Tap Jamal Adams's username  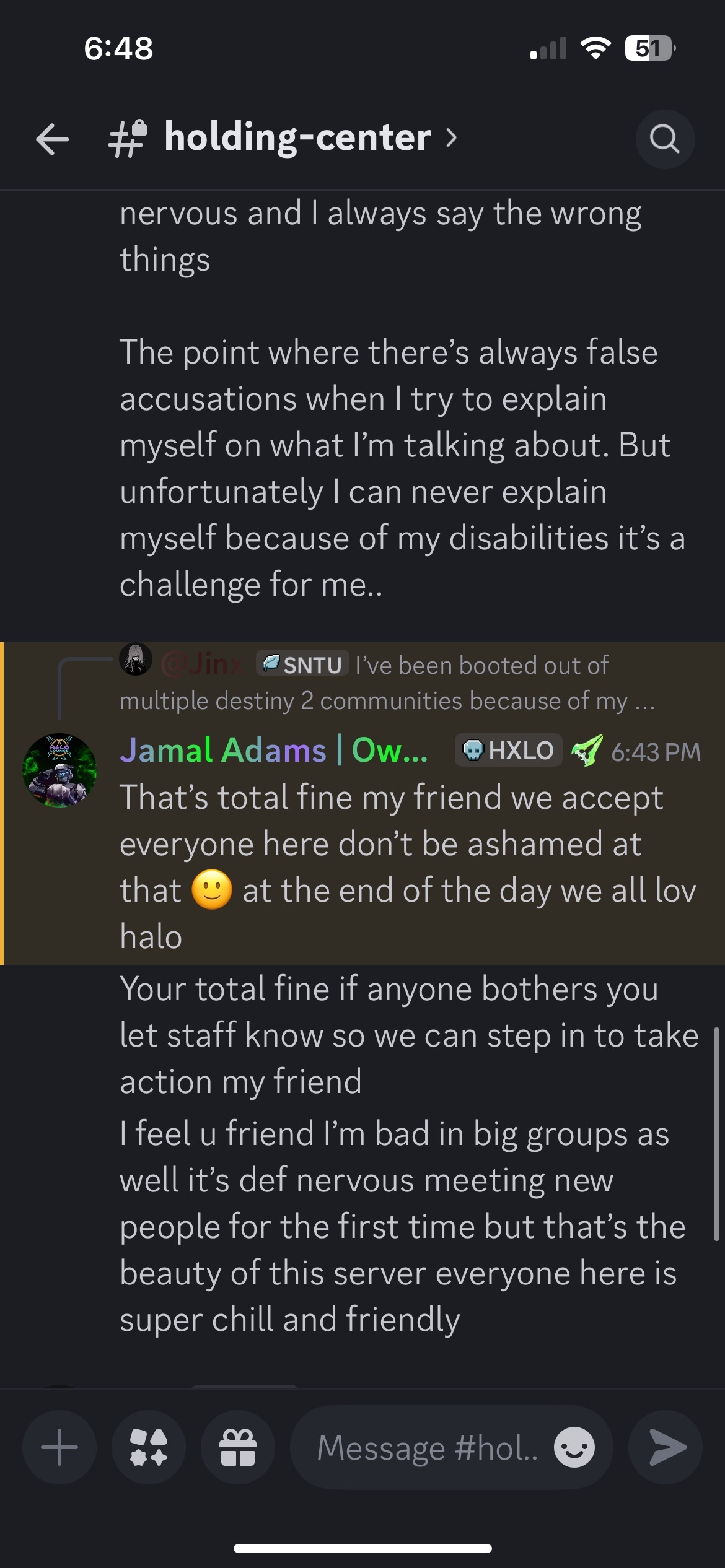click(273, 751)
